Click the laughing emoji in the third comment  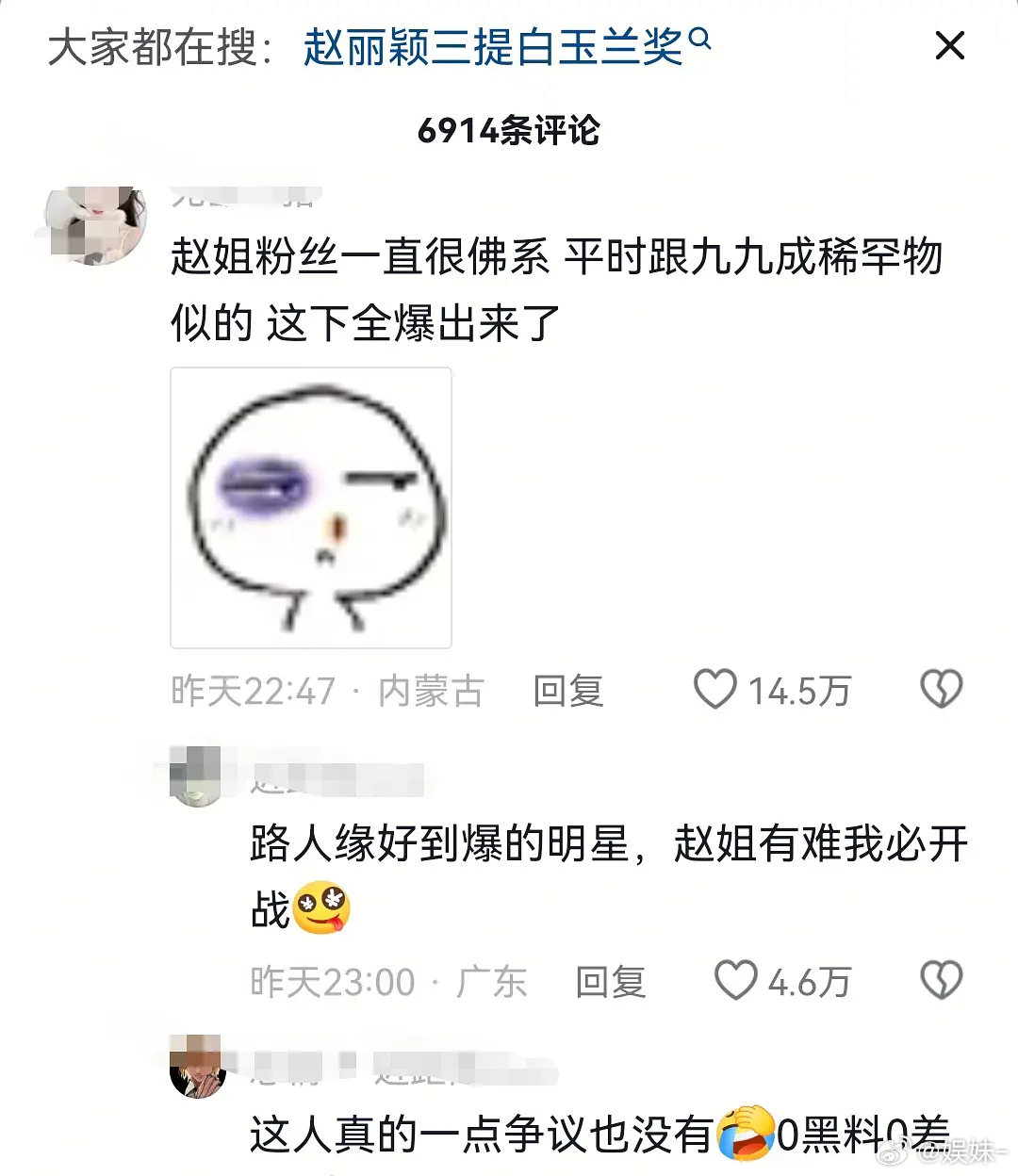click(x=745, y=1134)
